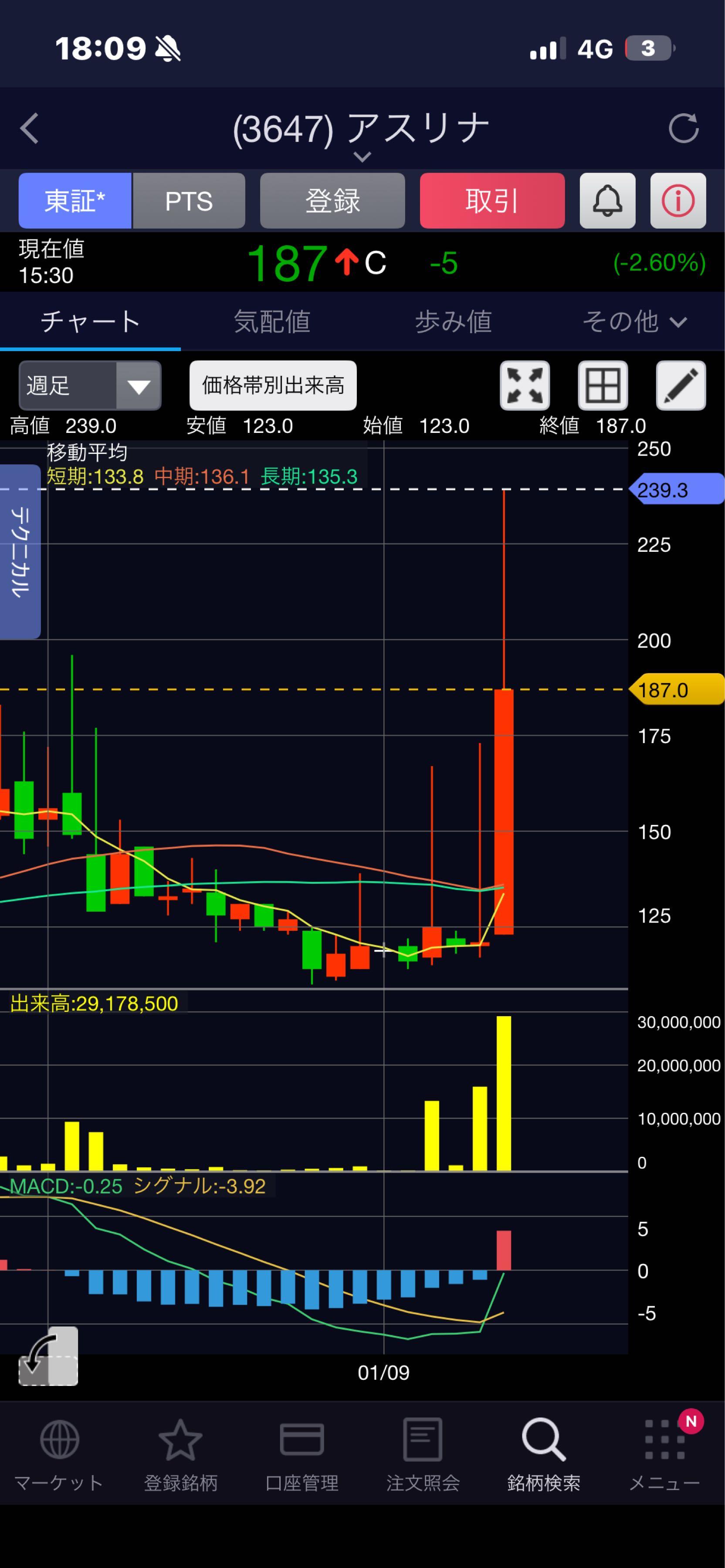725x1568 pixels.
Task: Open the メニュー tab
Action: (x=664, y=1455)
